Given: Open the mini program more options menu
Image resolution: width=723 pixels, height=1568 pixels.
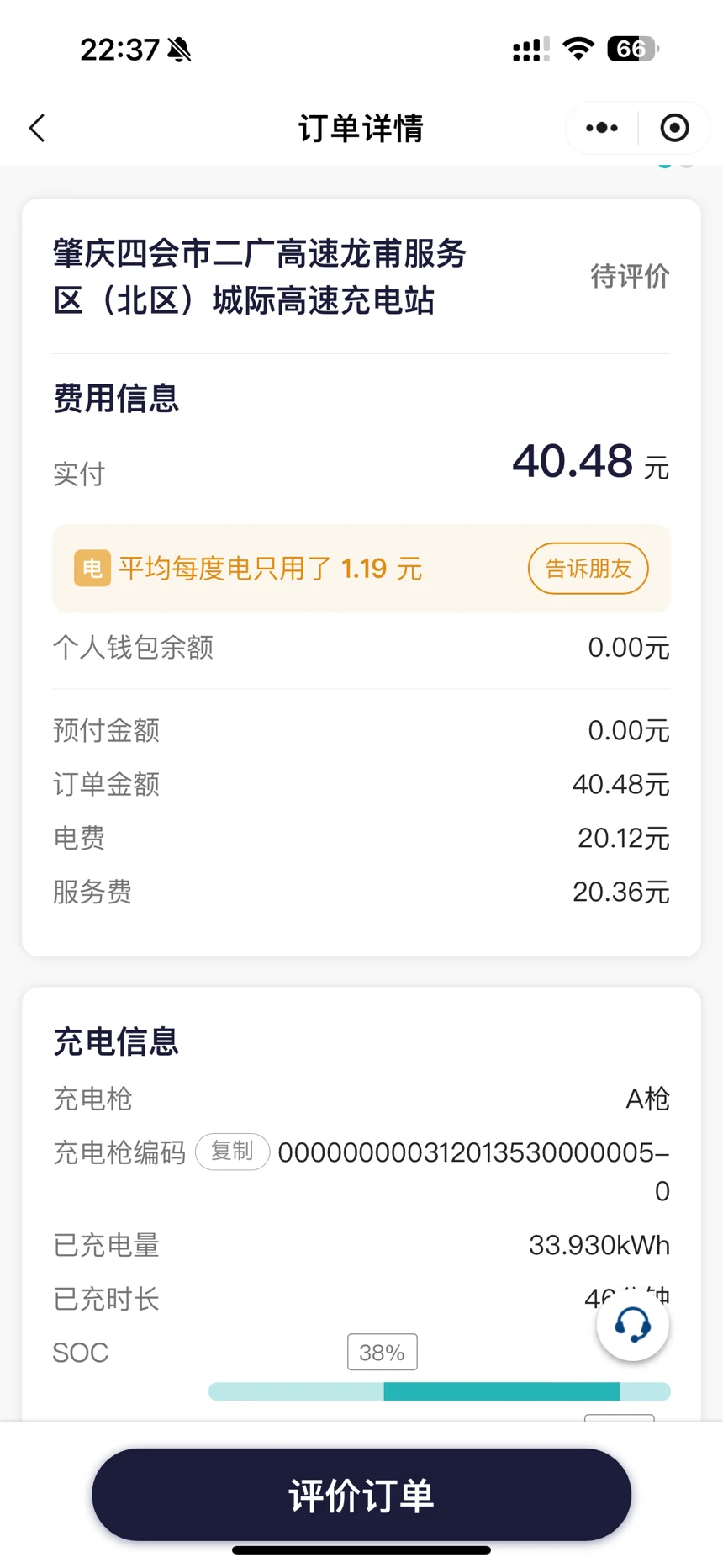Looking at the screenshot, I should pyautogui.click(x=602, y=129).
